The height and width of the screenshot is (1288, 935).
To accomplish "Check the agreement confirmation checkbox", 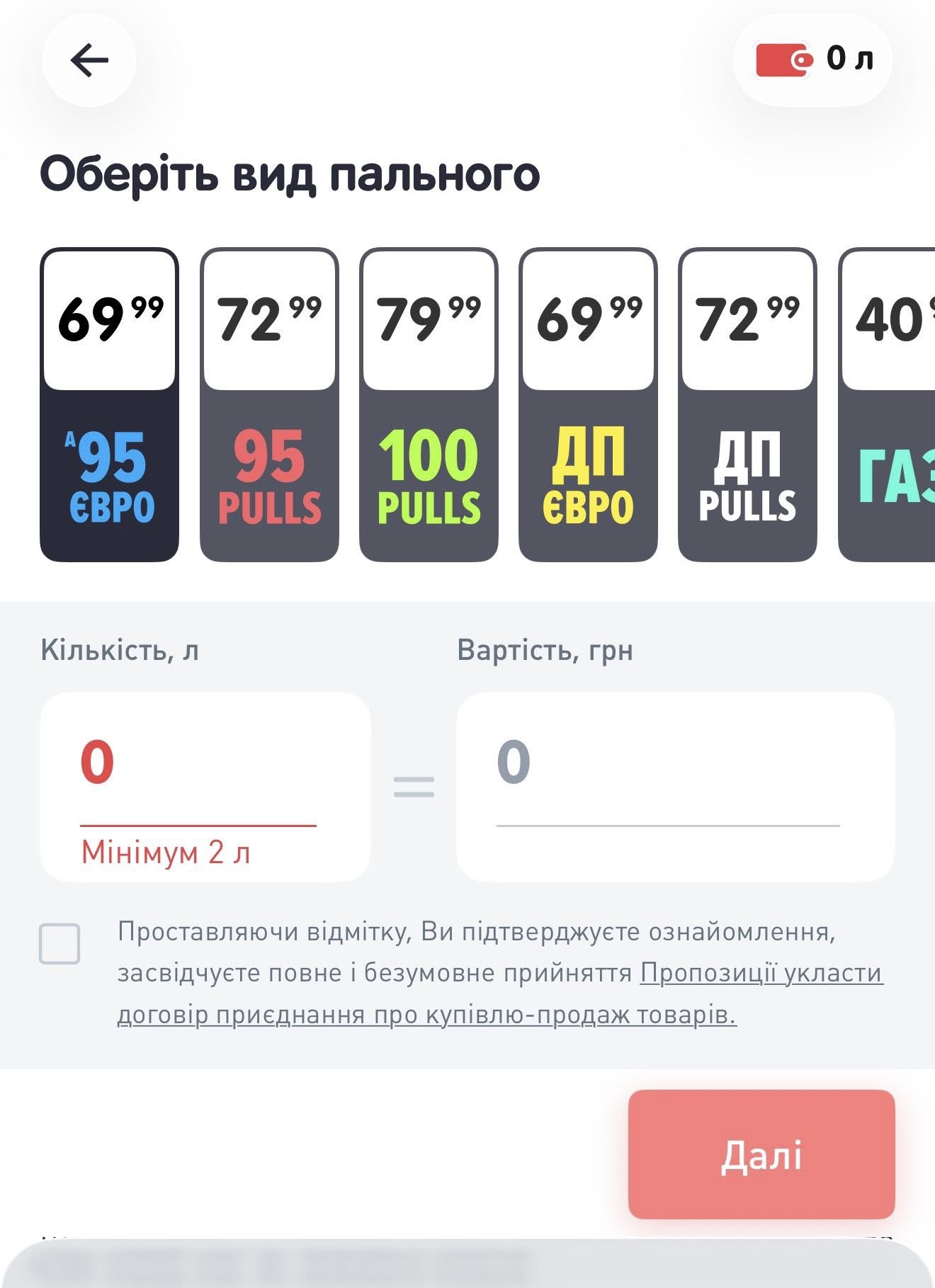I will point(59,943).
